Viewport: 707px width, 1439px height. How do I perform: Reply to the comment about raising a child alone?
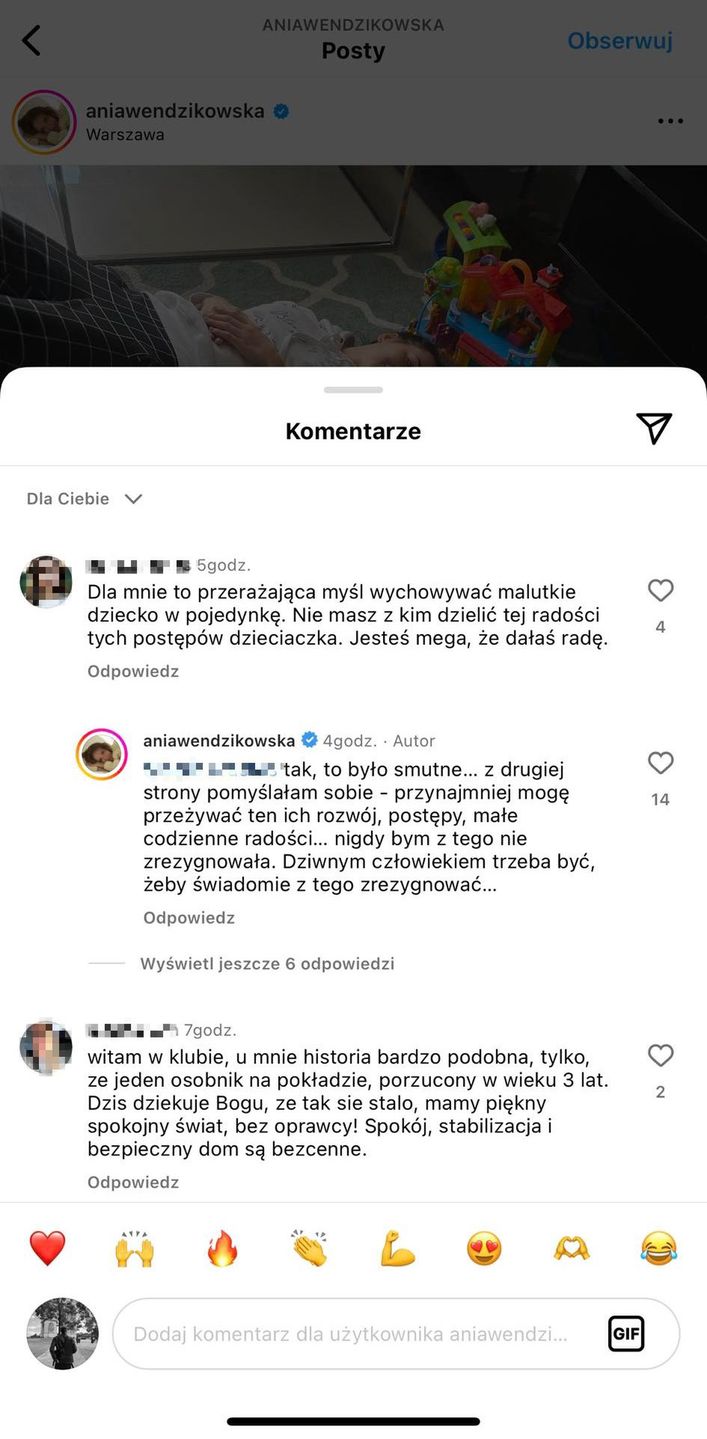(133, 671)
